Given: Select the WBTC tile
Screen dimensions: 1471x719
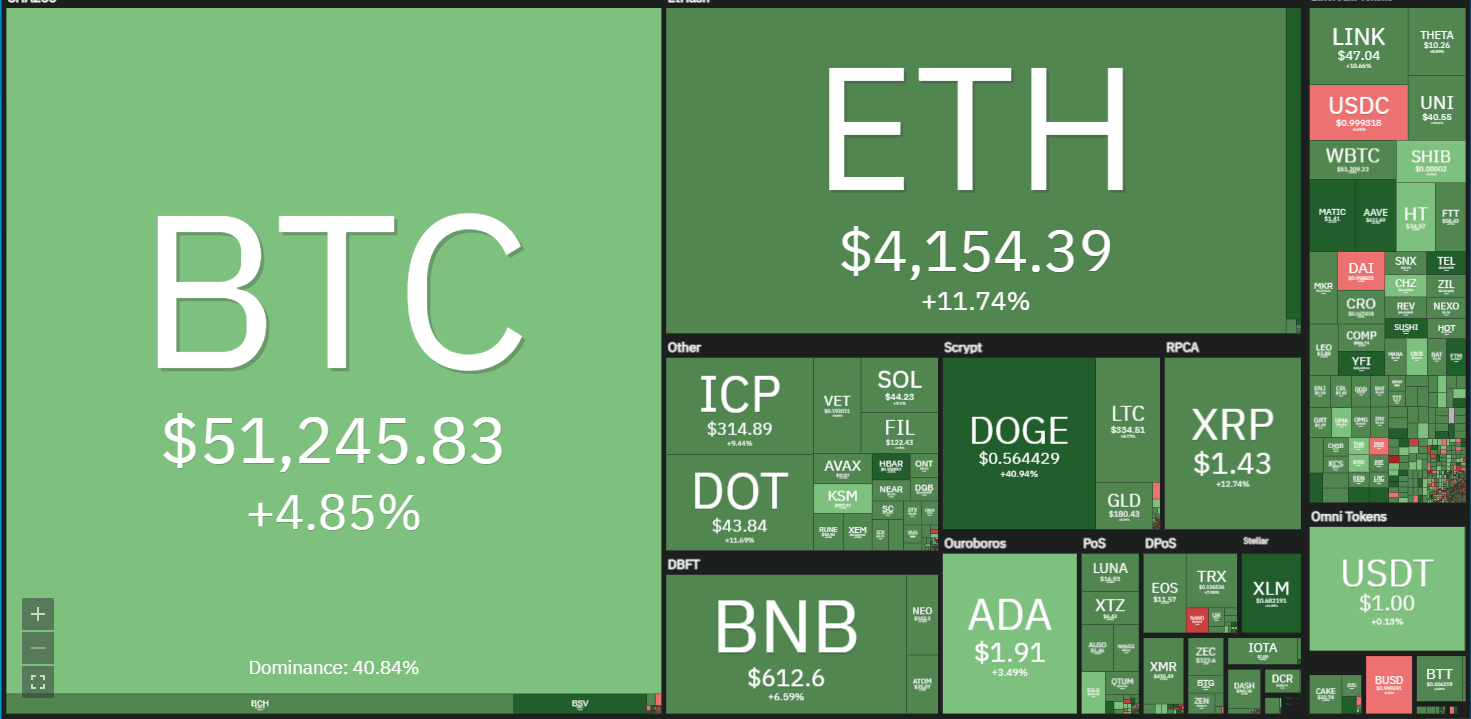Looking at the screenshot, I should click(x=1352, y=160).
